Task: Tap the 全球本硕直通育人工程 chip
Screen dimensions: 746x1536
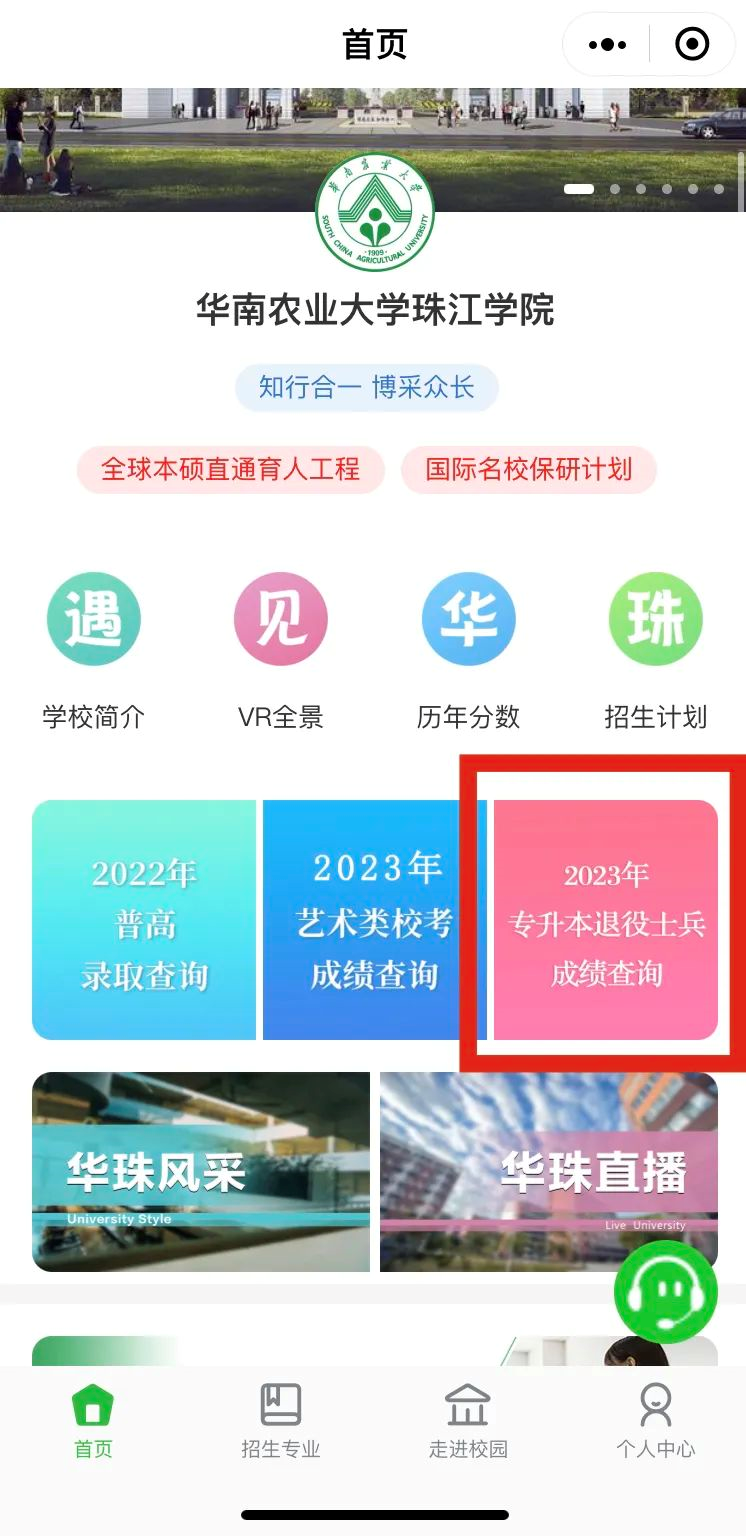Action: pyautogui.click(x=230, y=469)
